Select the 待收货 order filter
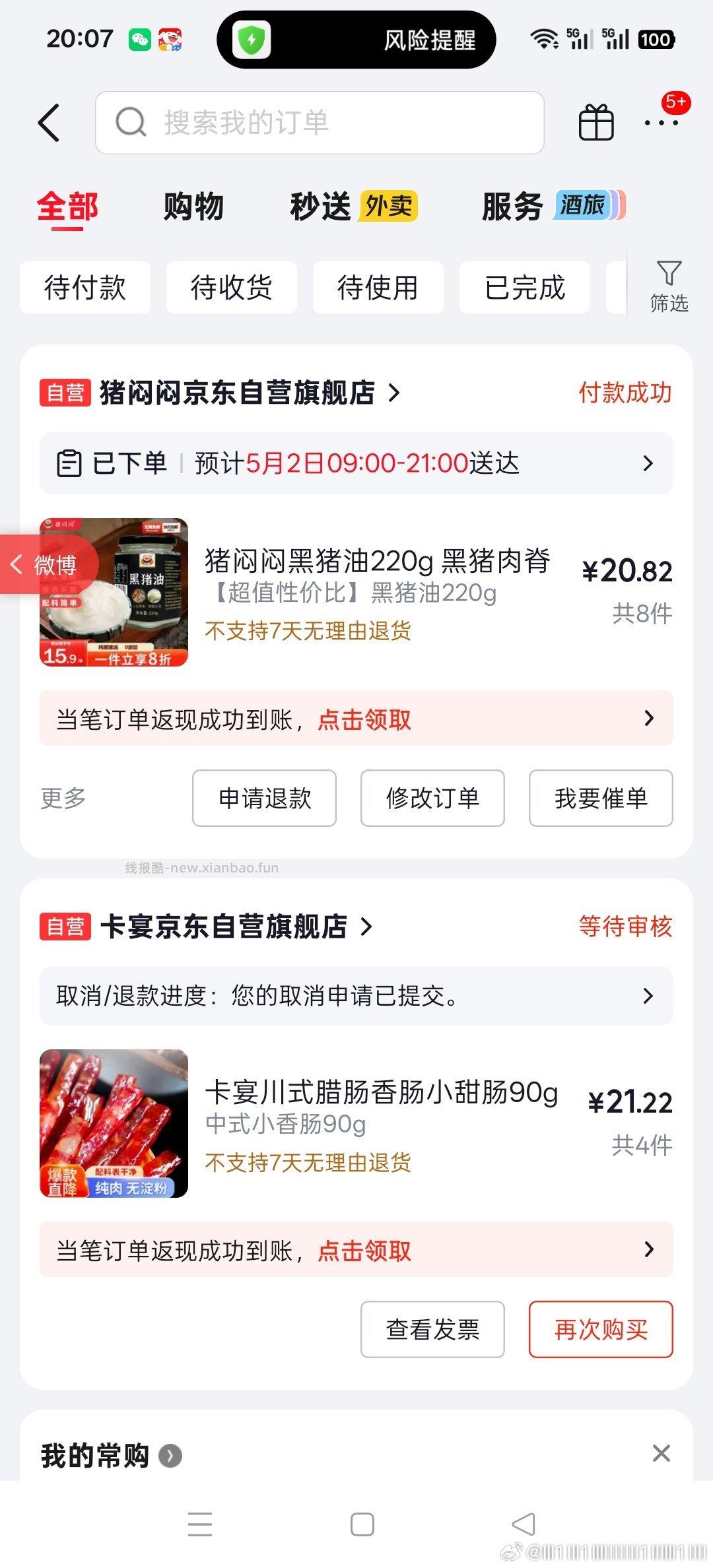713x1568 pixels. 232,288
